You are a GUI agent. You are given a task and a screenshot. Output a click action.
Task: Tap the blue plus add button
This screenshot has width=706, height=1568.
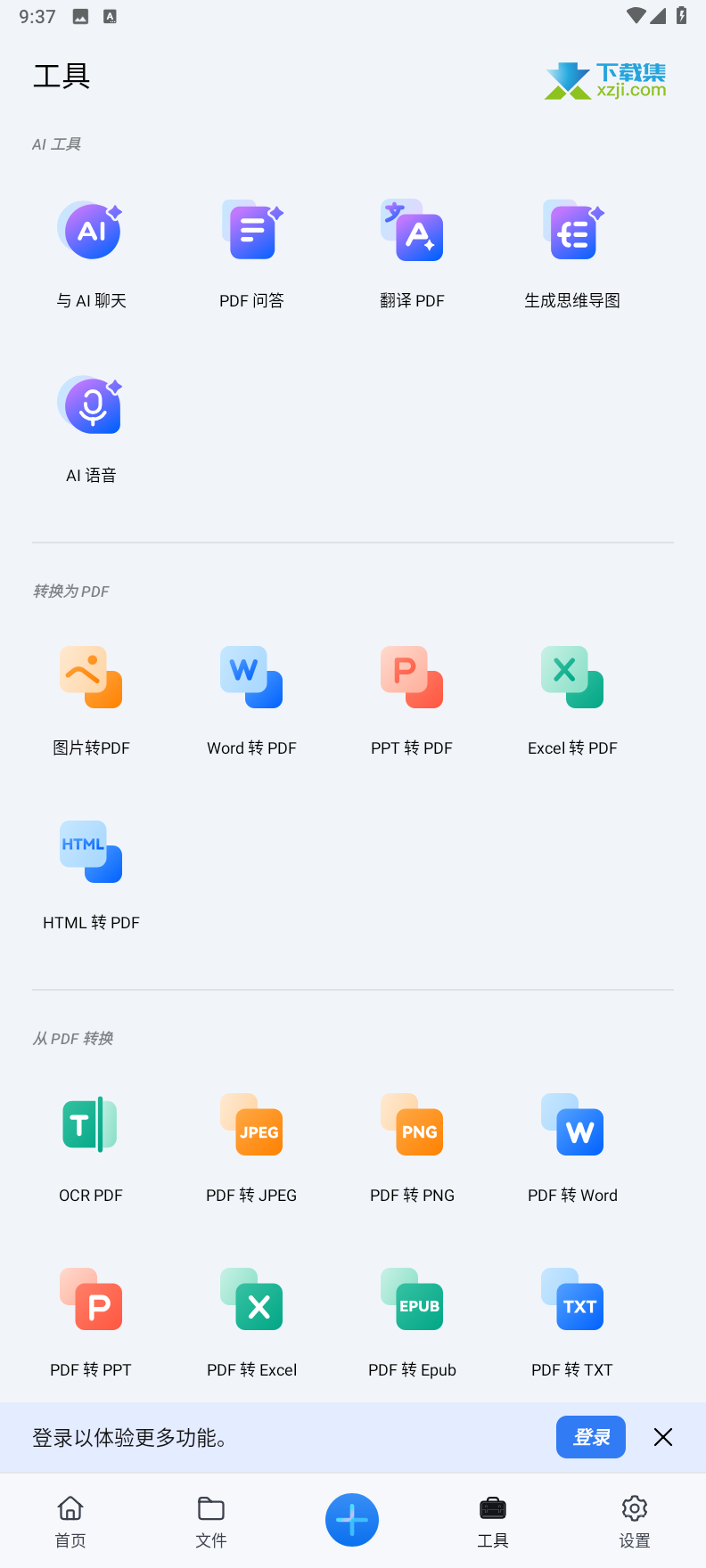click(352, 1520)
